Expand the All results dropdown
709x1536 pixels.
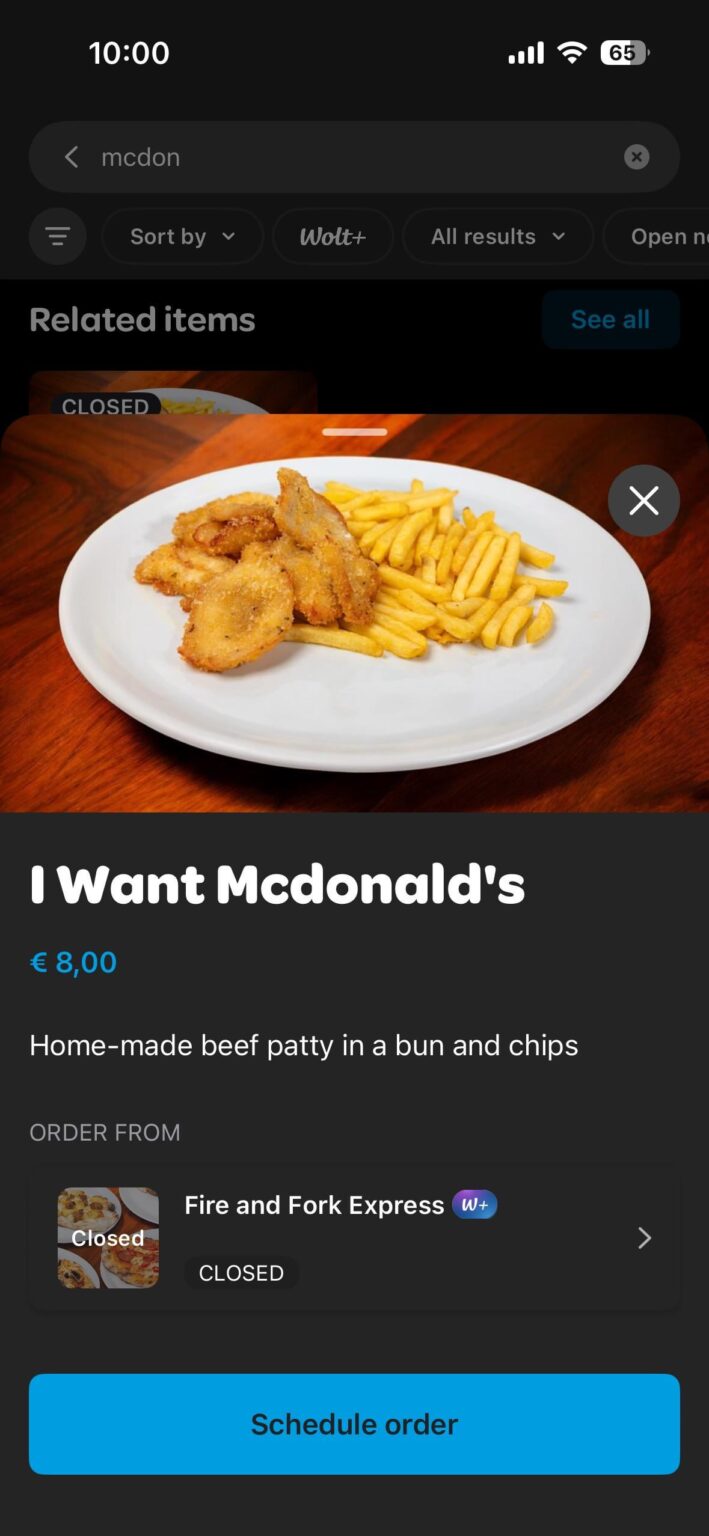tap(497, 237)
